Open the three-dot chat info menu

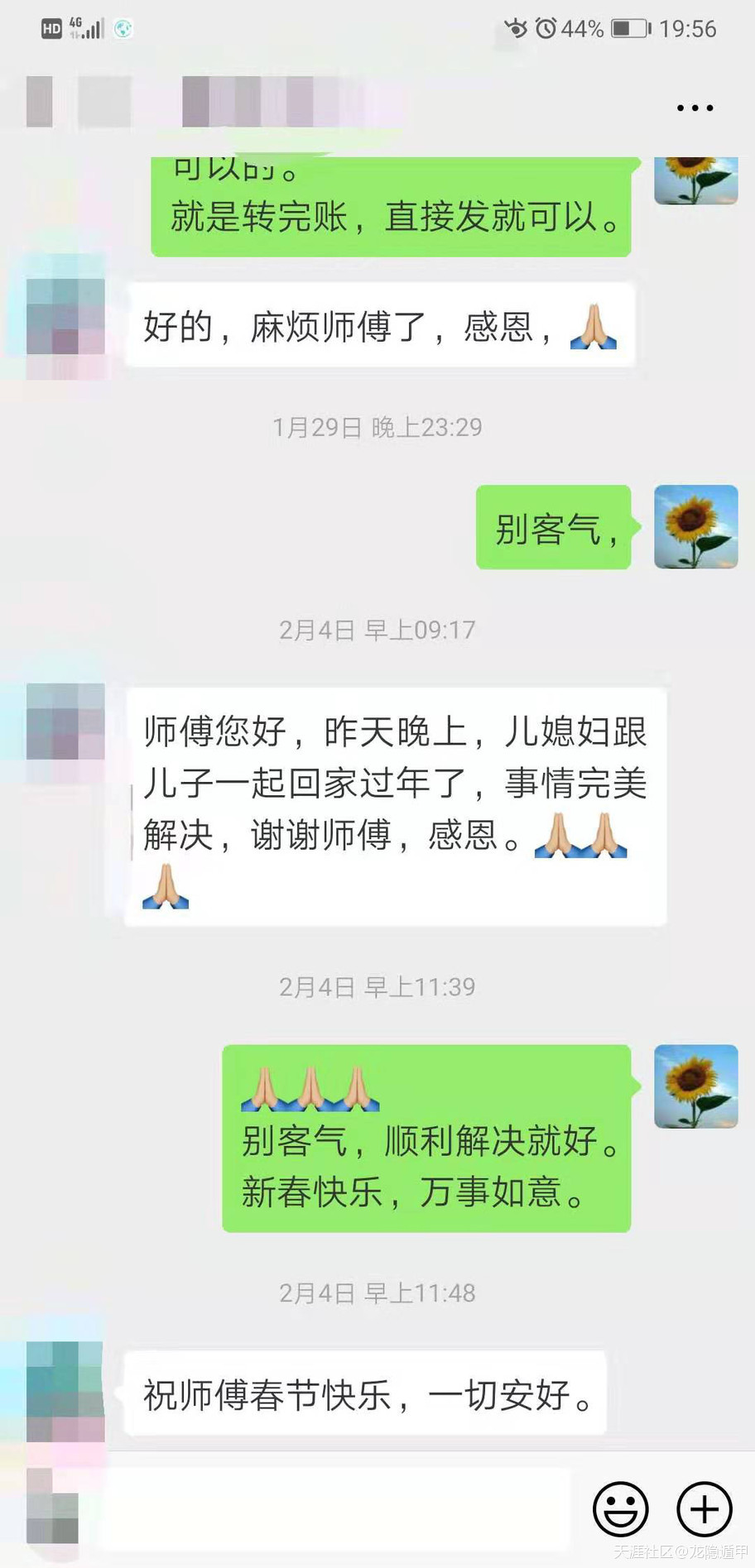[x=695, y=108]
